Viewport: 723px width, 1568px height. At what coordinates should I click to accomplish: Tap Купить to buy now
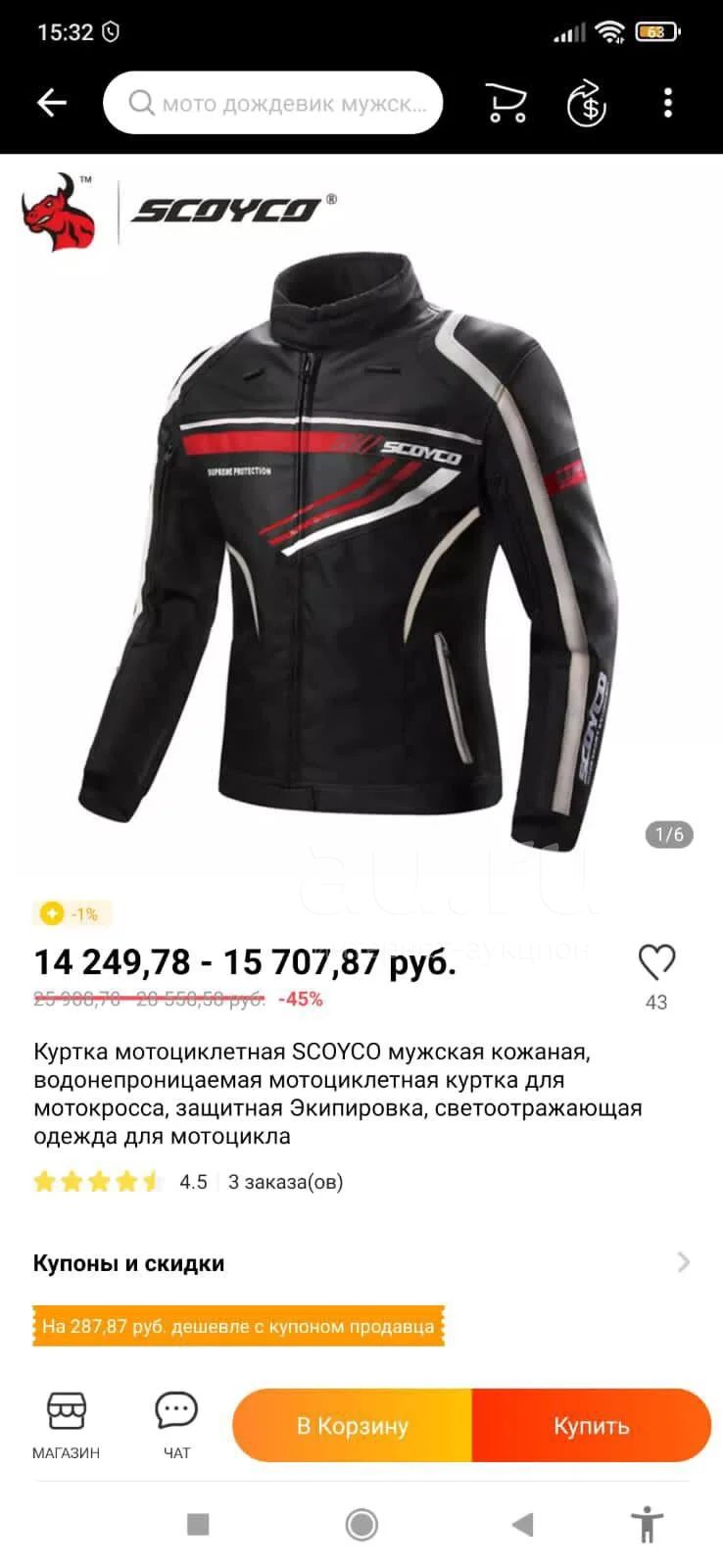tap(592, 1425)
